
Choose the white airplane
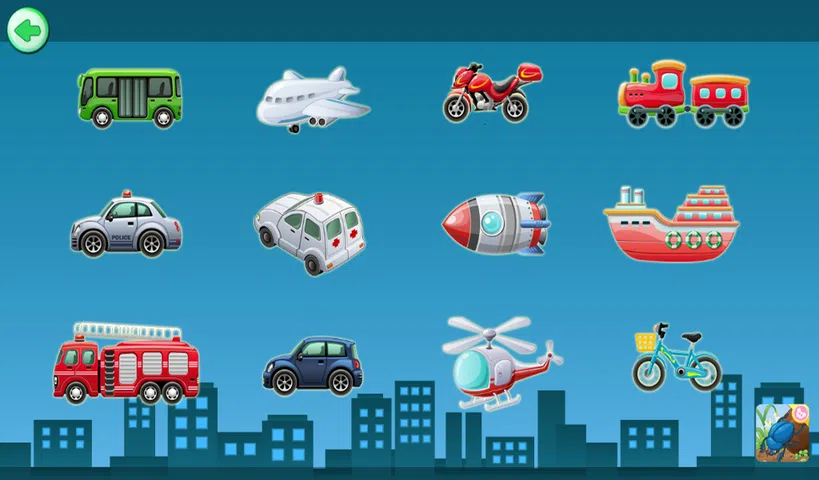click(312, 100)
